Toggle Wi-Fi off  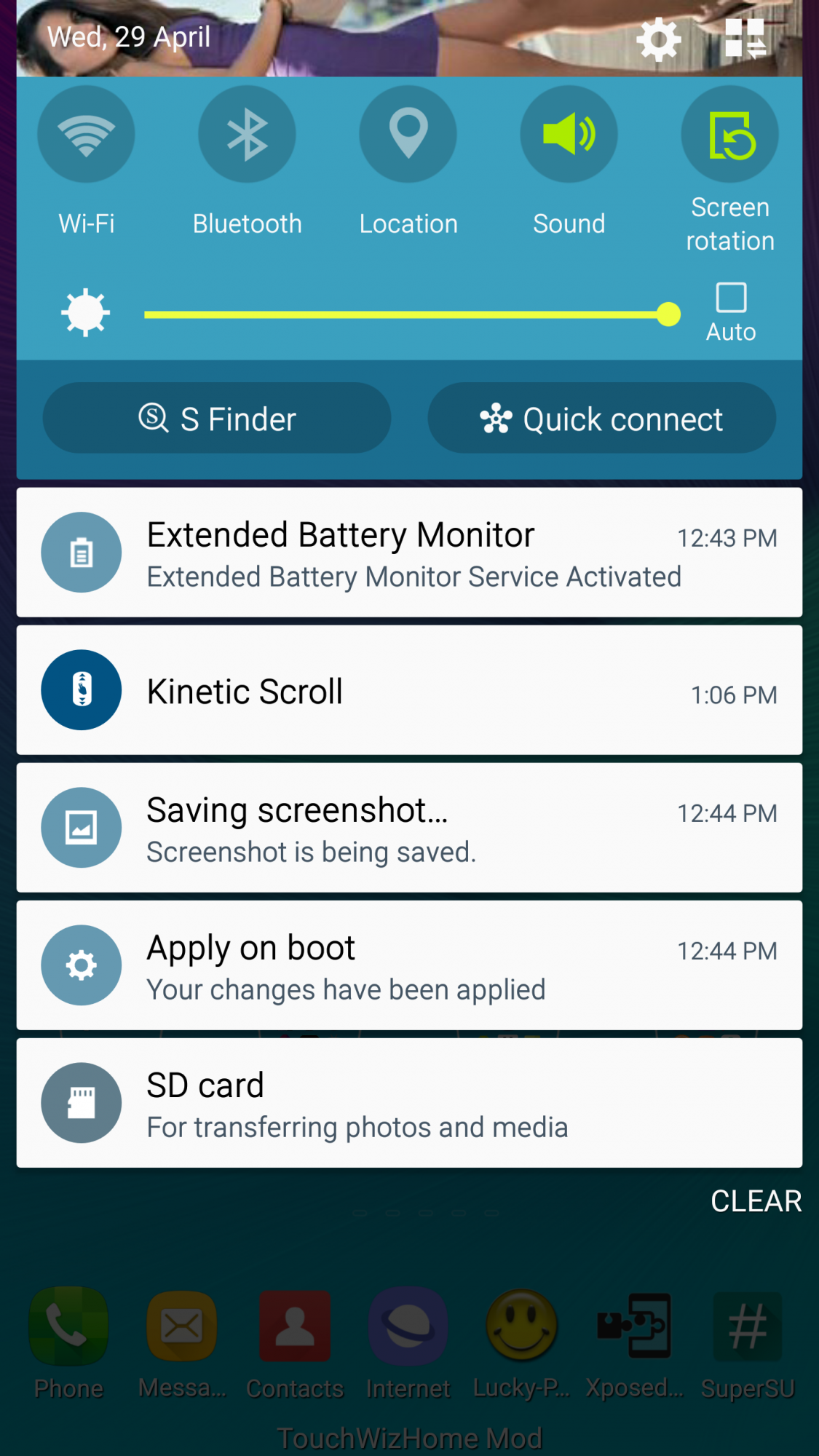[x=85, y=134]
